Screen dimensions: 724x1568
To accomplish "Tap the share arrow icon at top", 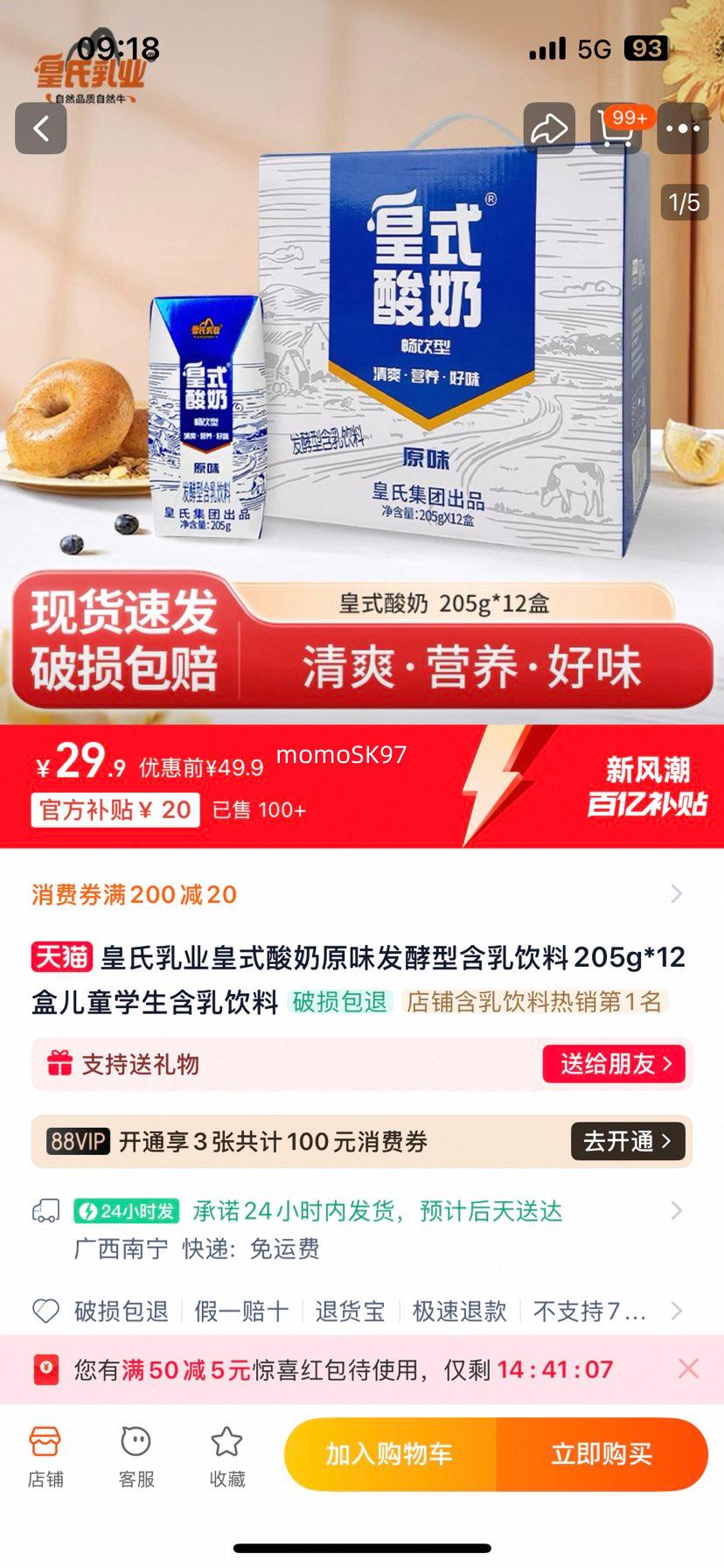I will (x=549, y=128).
